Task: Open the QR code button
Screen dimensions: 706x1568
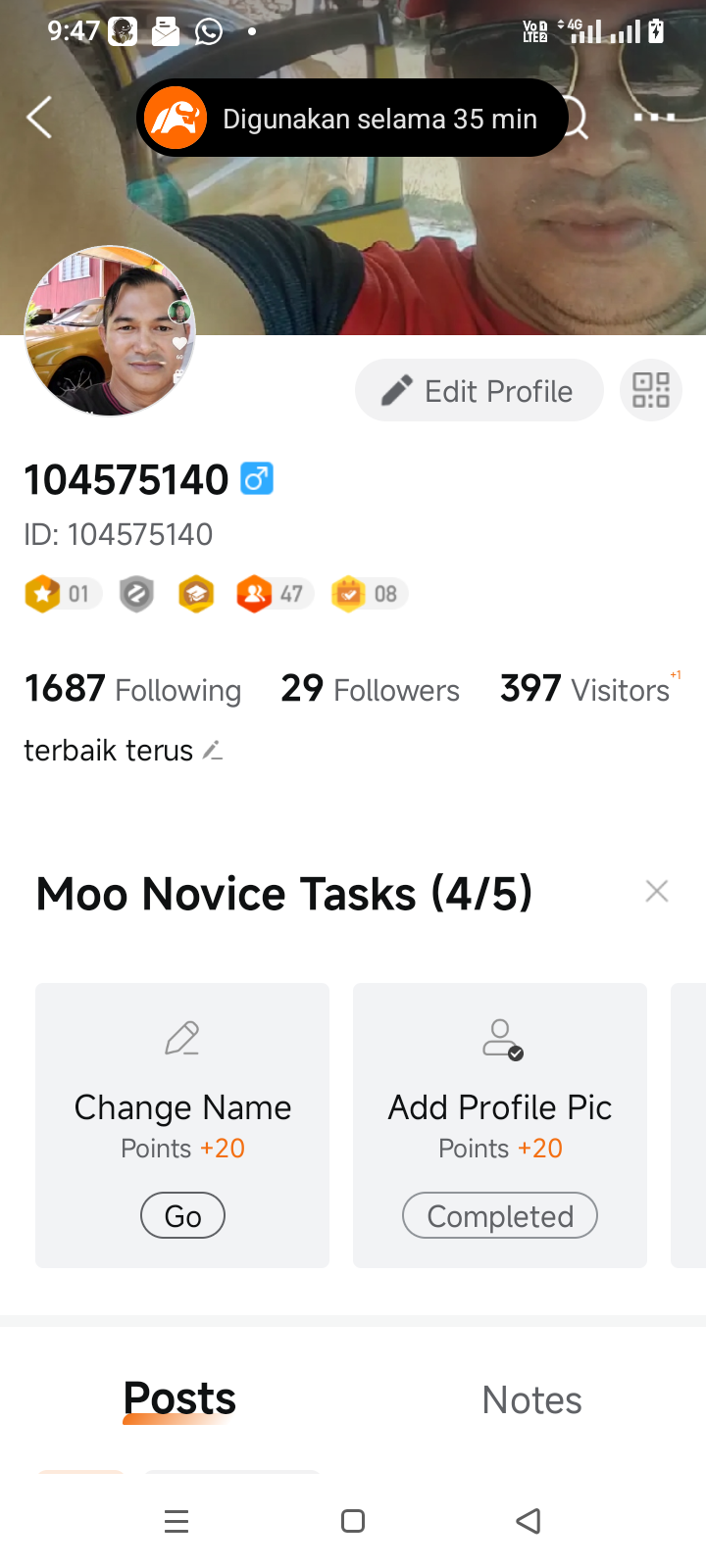Action: pos(651,390)
